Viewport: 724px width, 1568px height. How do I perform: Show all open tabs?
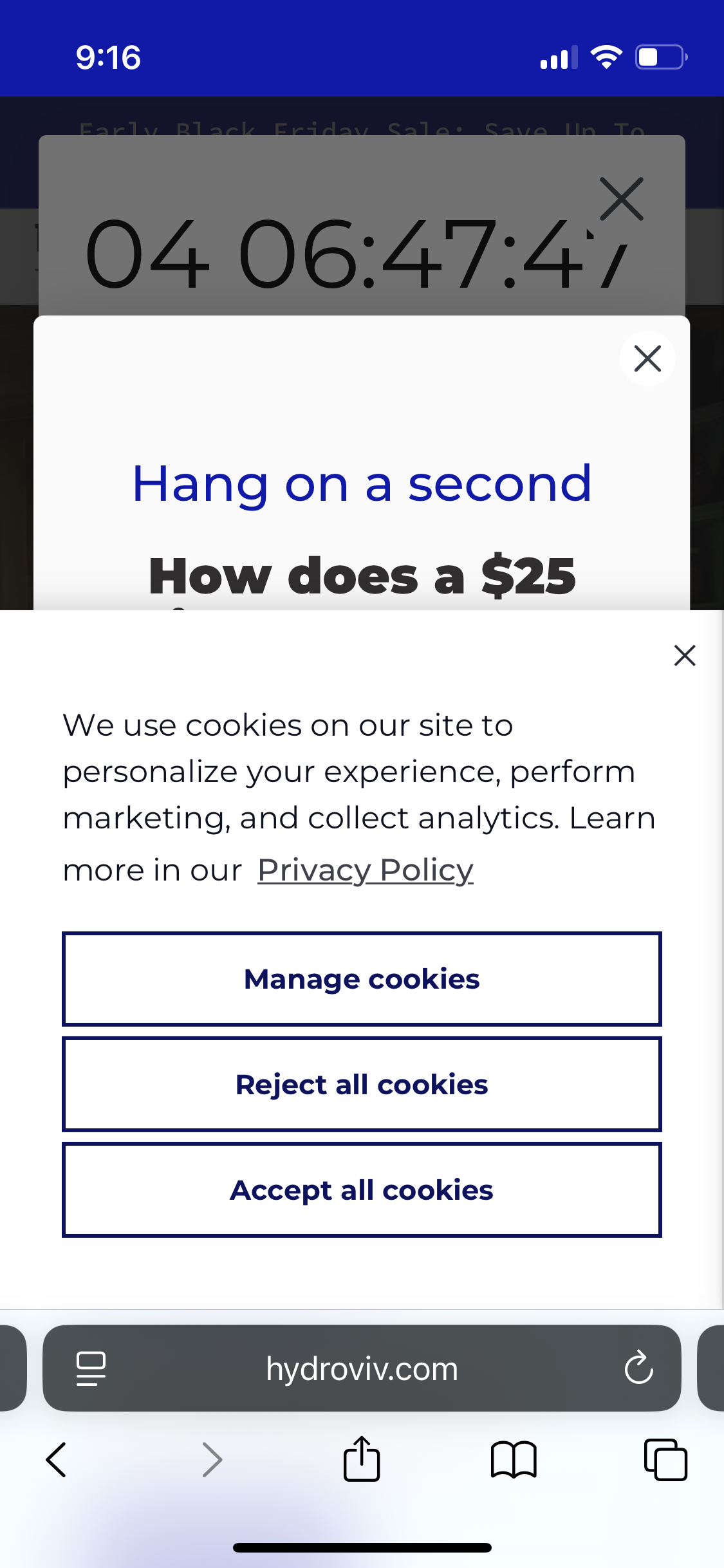[x=665, y=1459]
